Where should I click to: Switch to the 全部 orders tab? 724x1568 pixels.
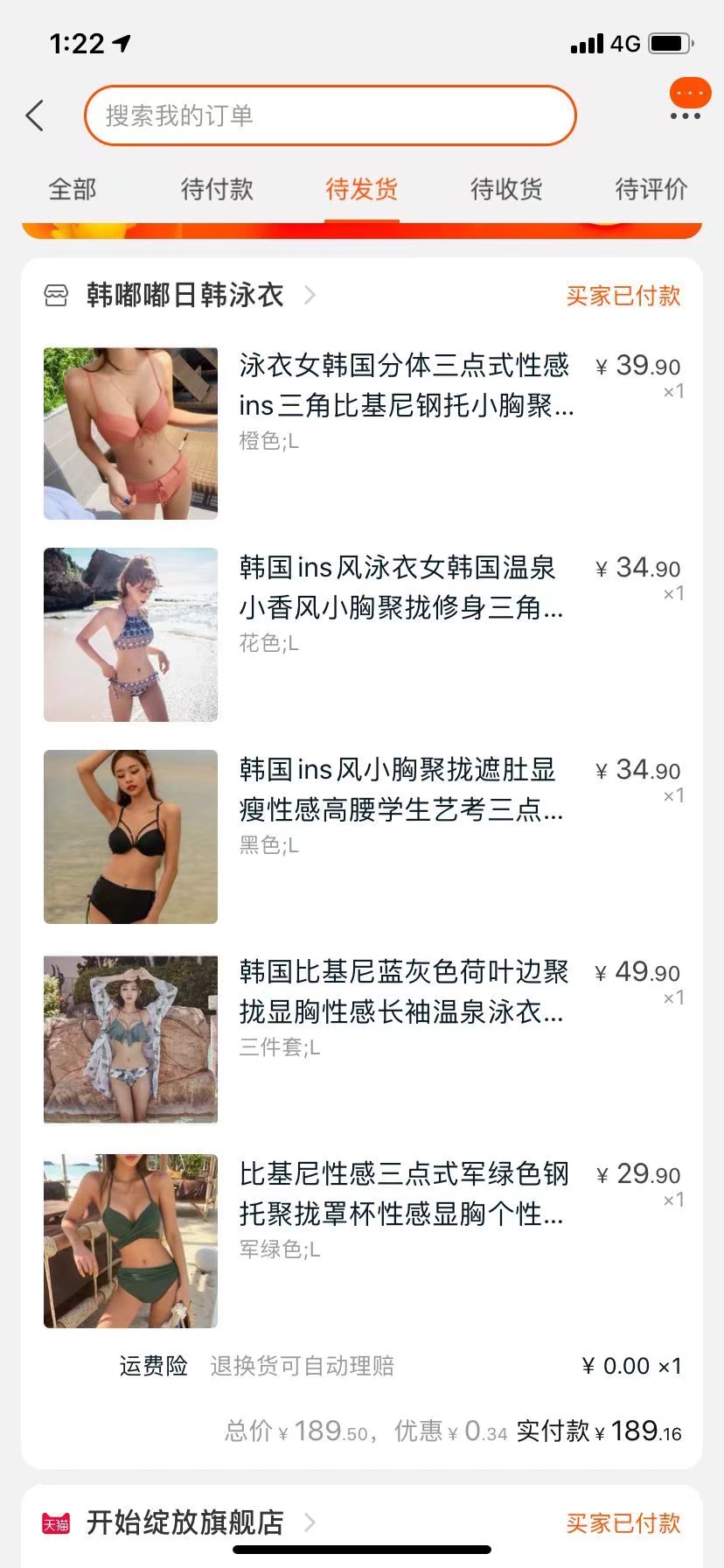pyautogui.click(x=71, y=189)
